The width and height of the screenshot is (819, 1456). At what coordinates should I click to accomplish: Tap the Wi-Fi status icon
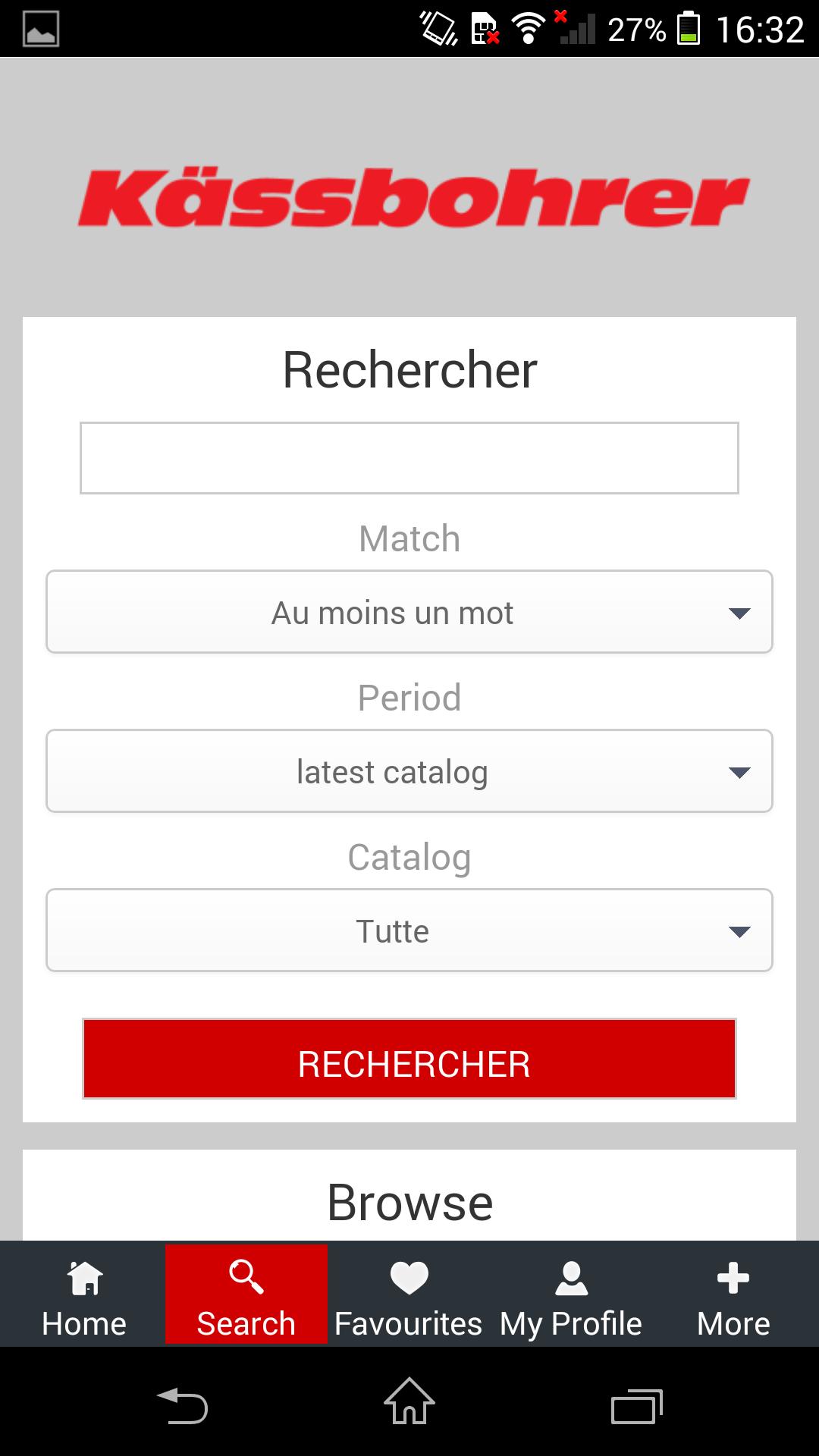[x=531, y=27]
